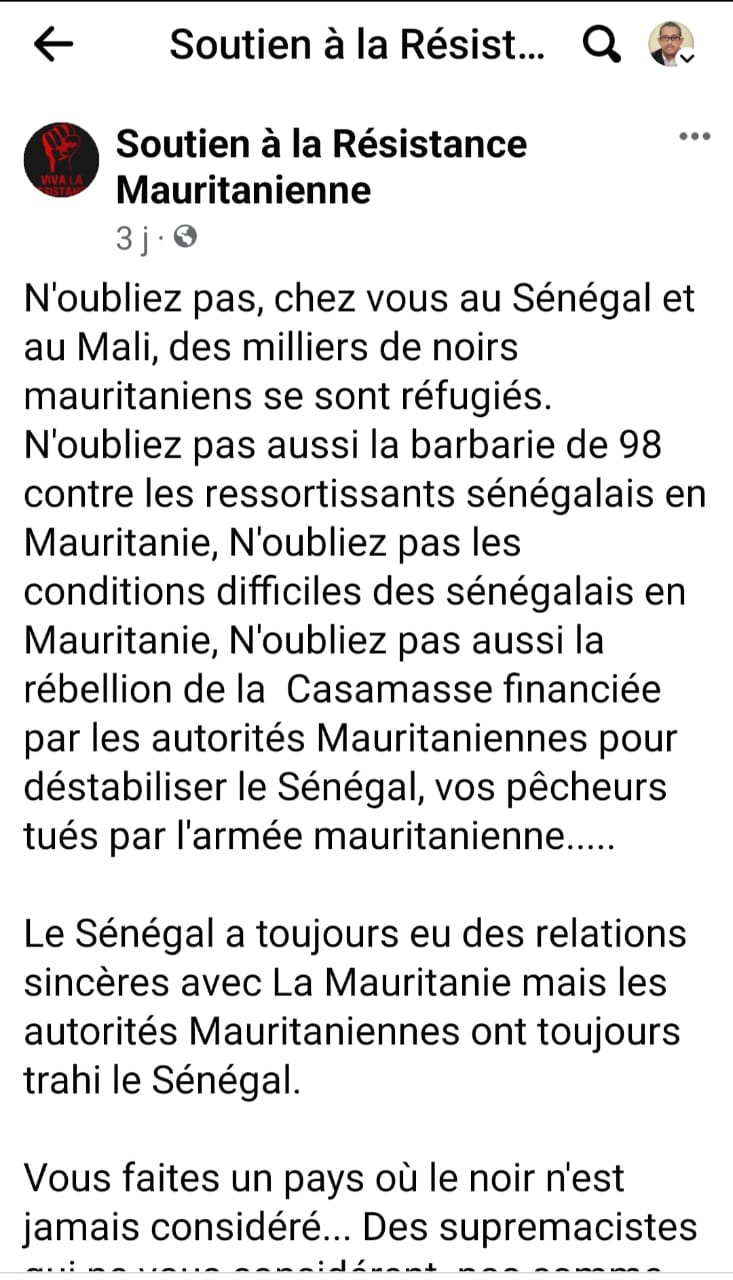Open the page's Viva la Resistance avatar
733x1280 pixels.
coord(60,160)
